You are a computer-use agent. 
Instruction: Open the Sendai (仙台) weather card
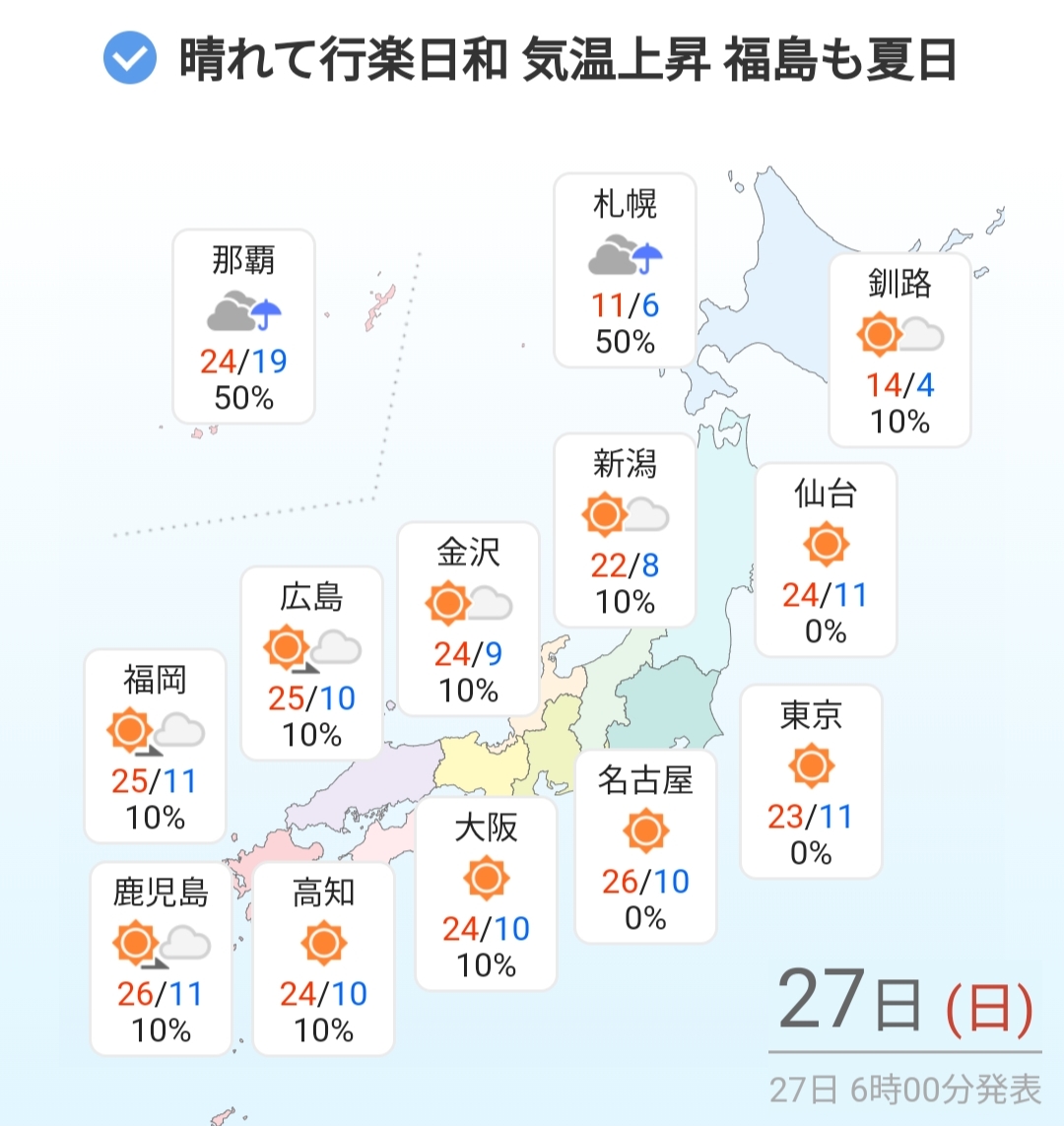click(x=826, y=559)
